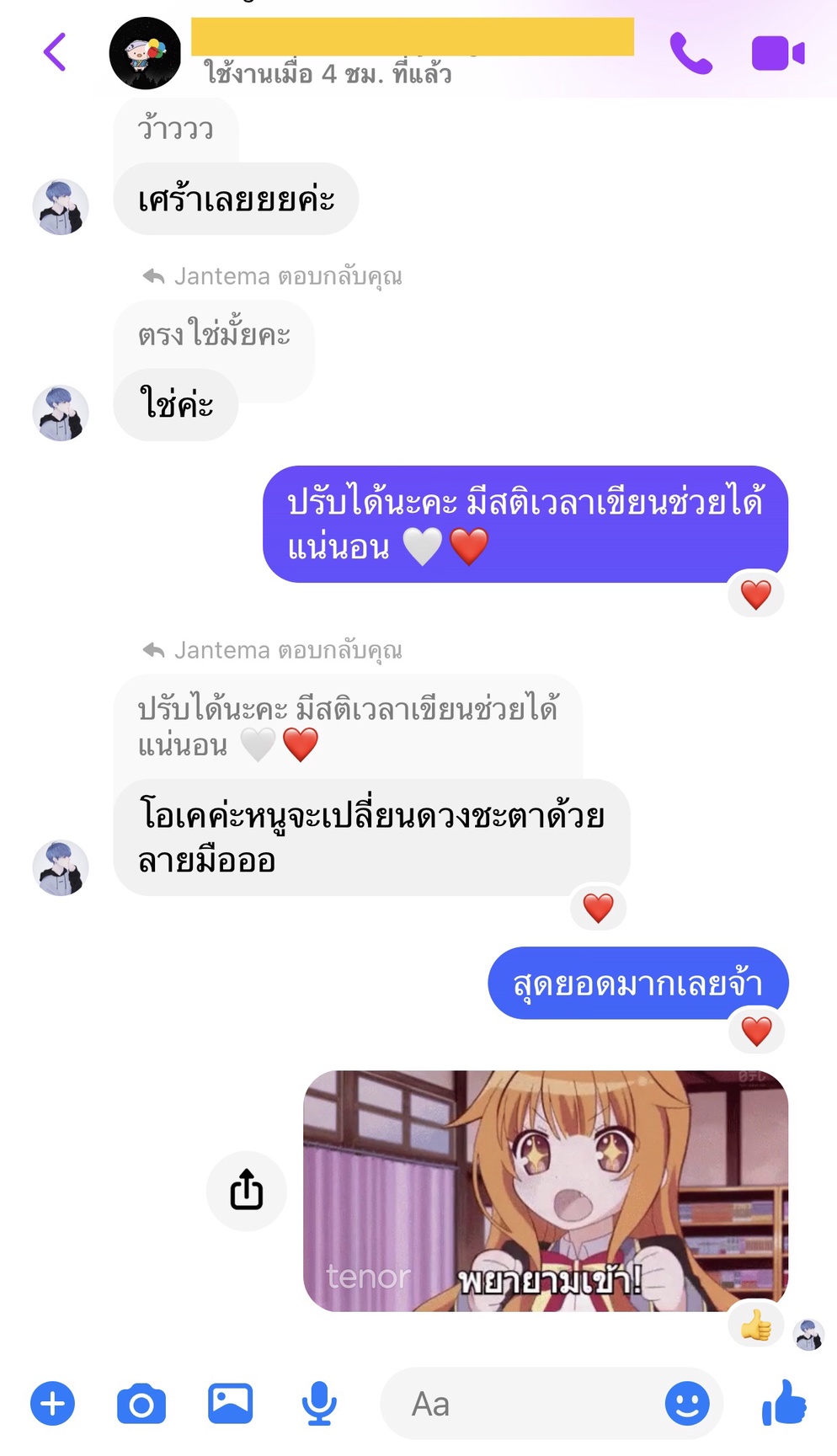Open the emoji picker
The width and height of the screenshot is (837, 1456).
686,1404
